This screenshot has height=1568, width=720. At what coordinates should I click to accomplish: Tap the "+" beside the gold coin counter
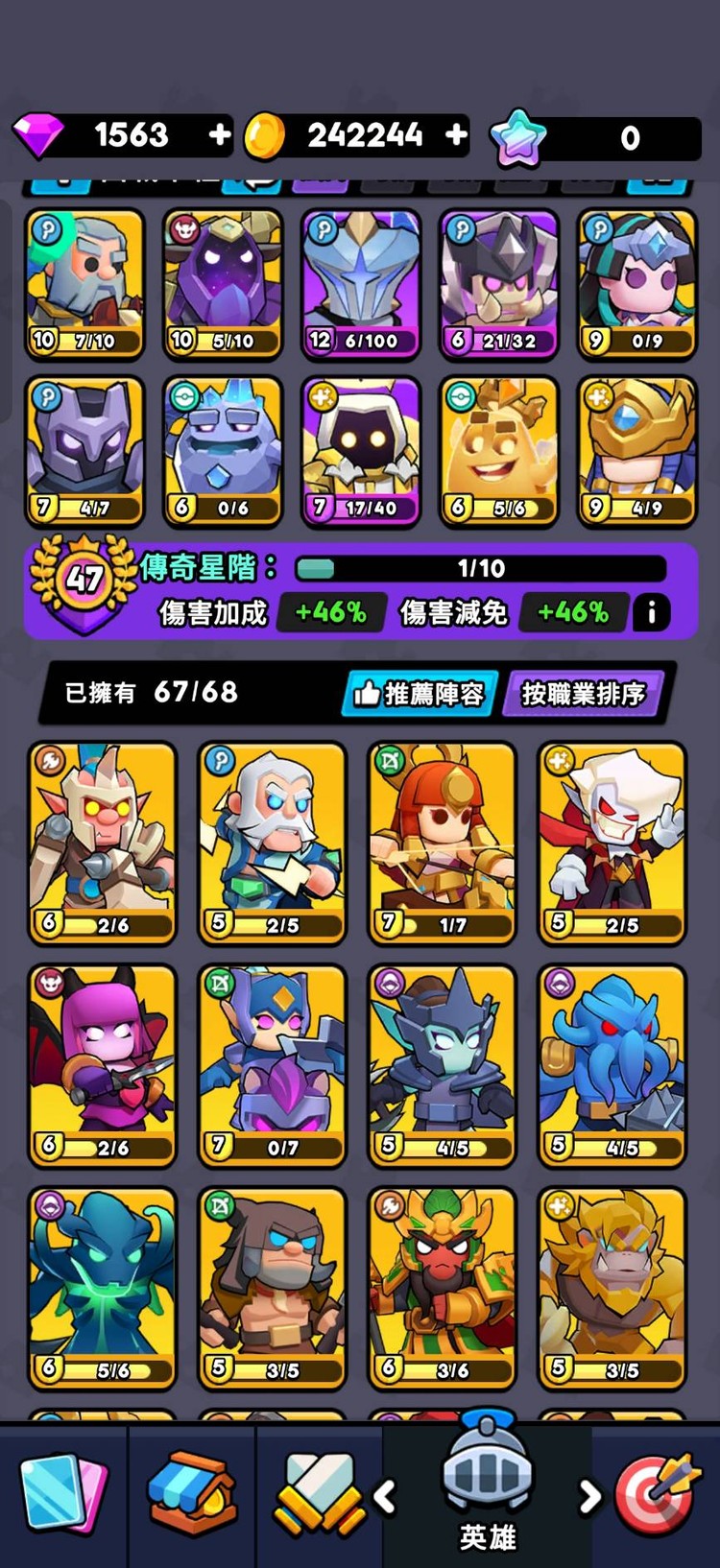point(452,135)
